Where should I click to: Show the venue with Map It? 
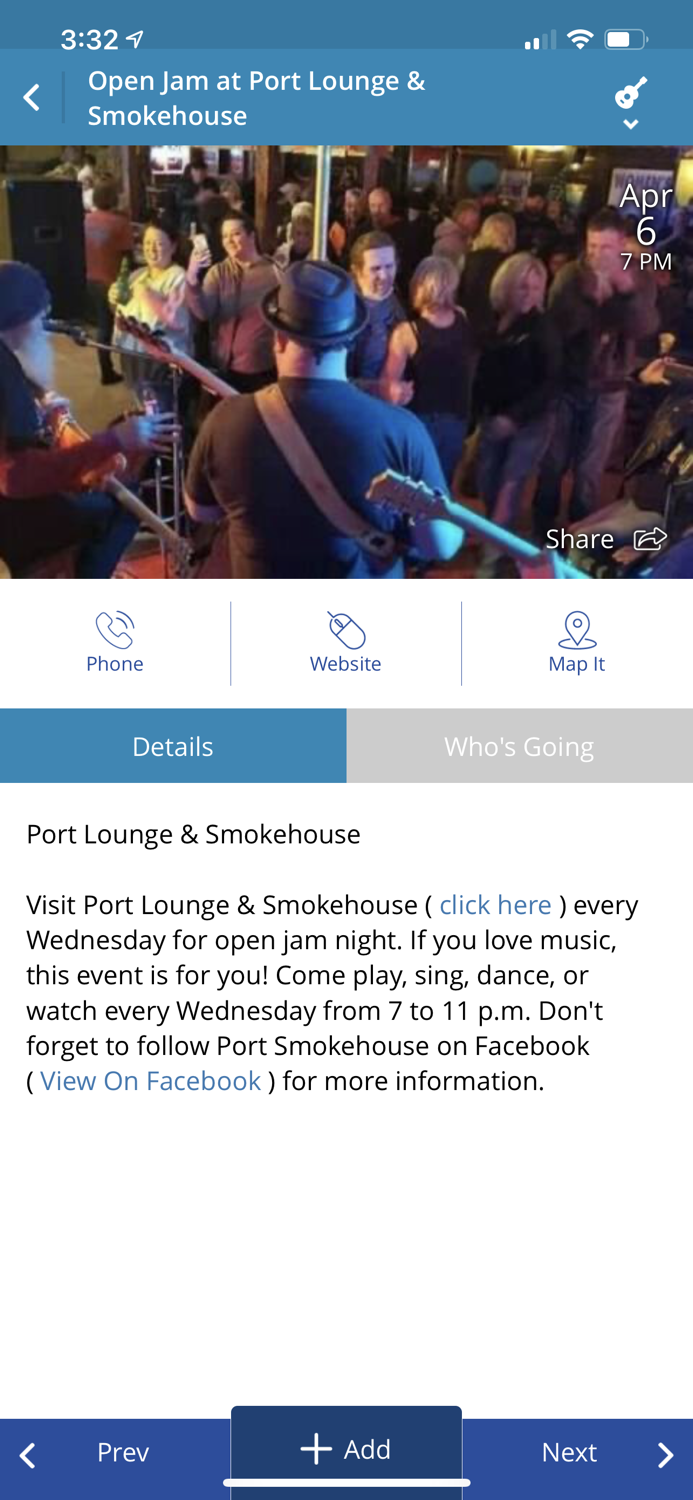(x=577, y=644)
